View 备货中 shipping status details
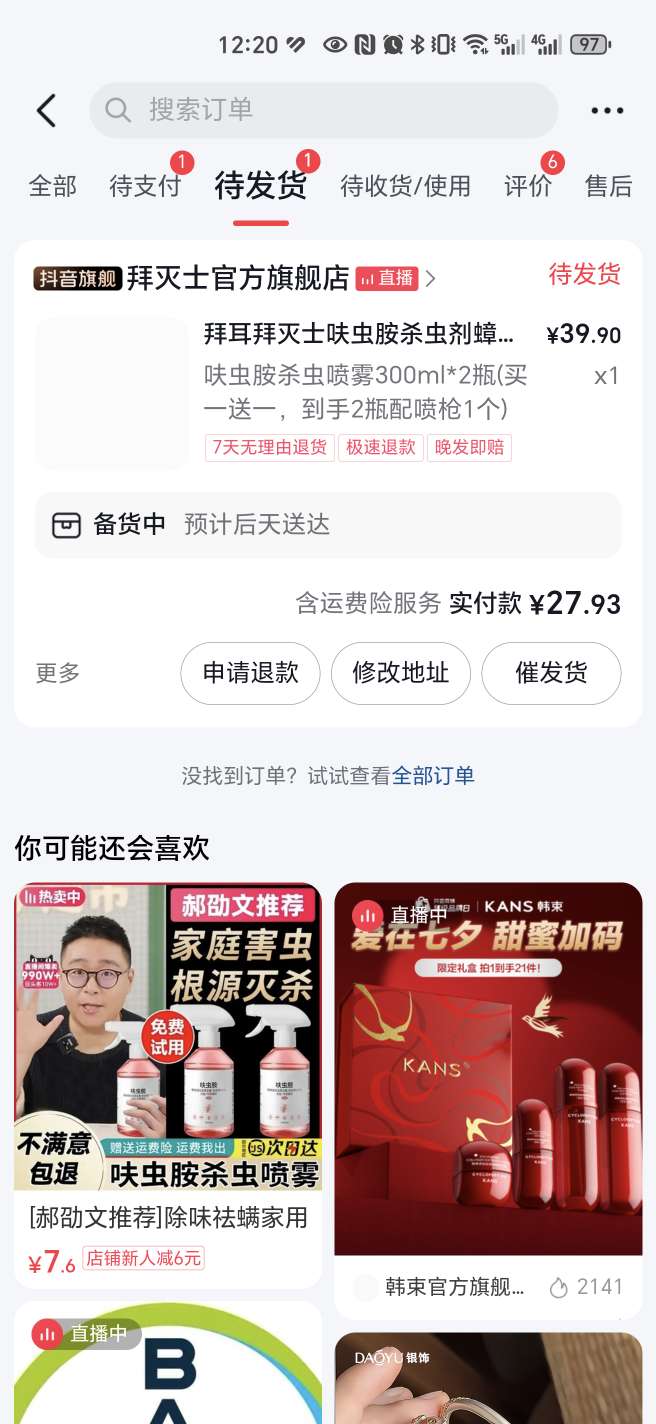Viewport: 656px width, 1424px height. (x=328, y=525)
